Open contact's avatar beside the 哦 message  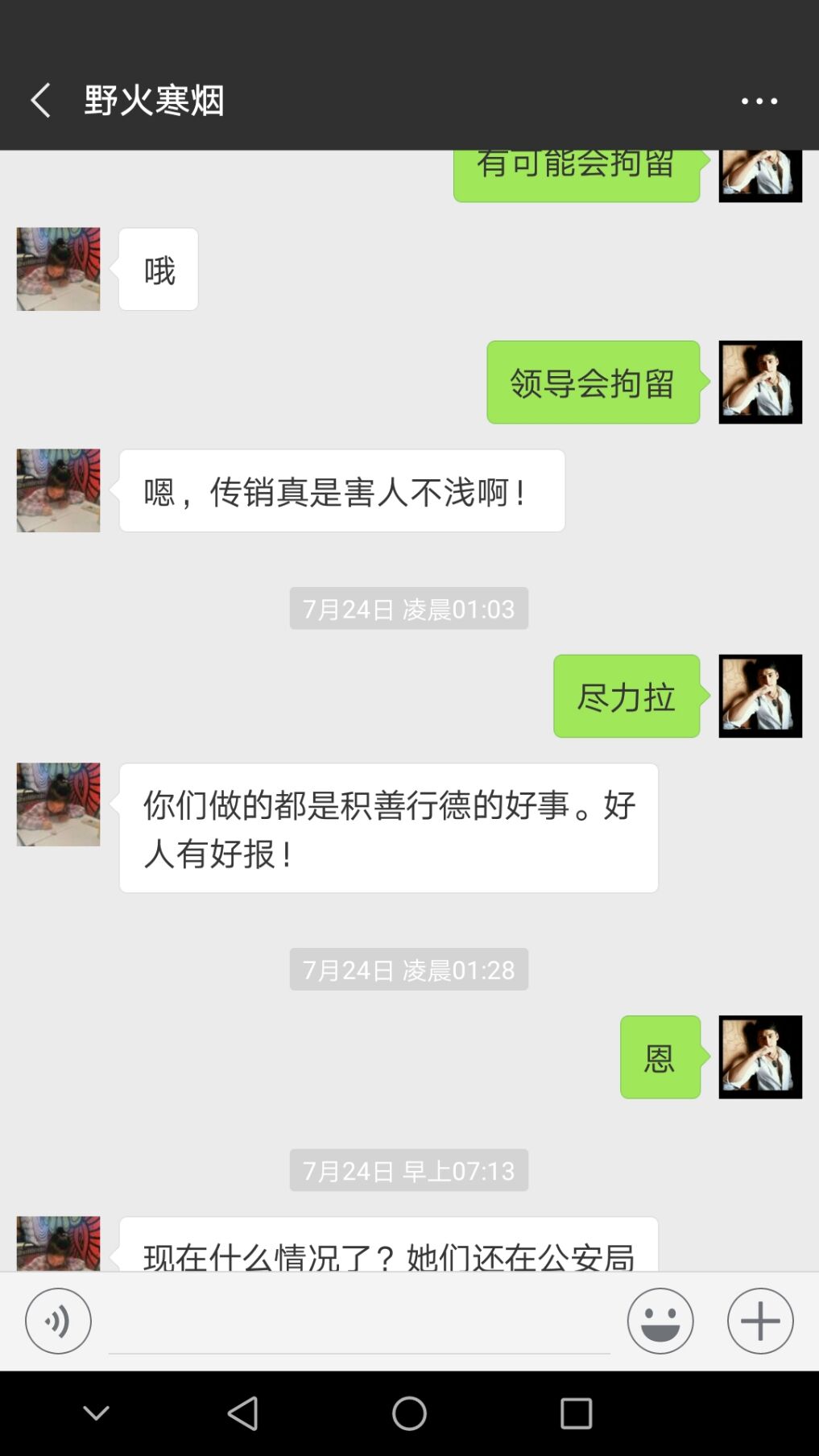tap(58, 269)
